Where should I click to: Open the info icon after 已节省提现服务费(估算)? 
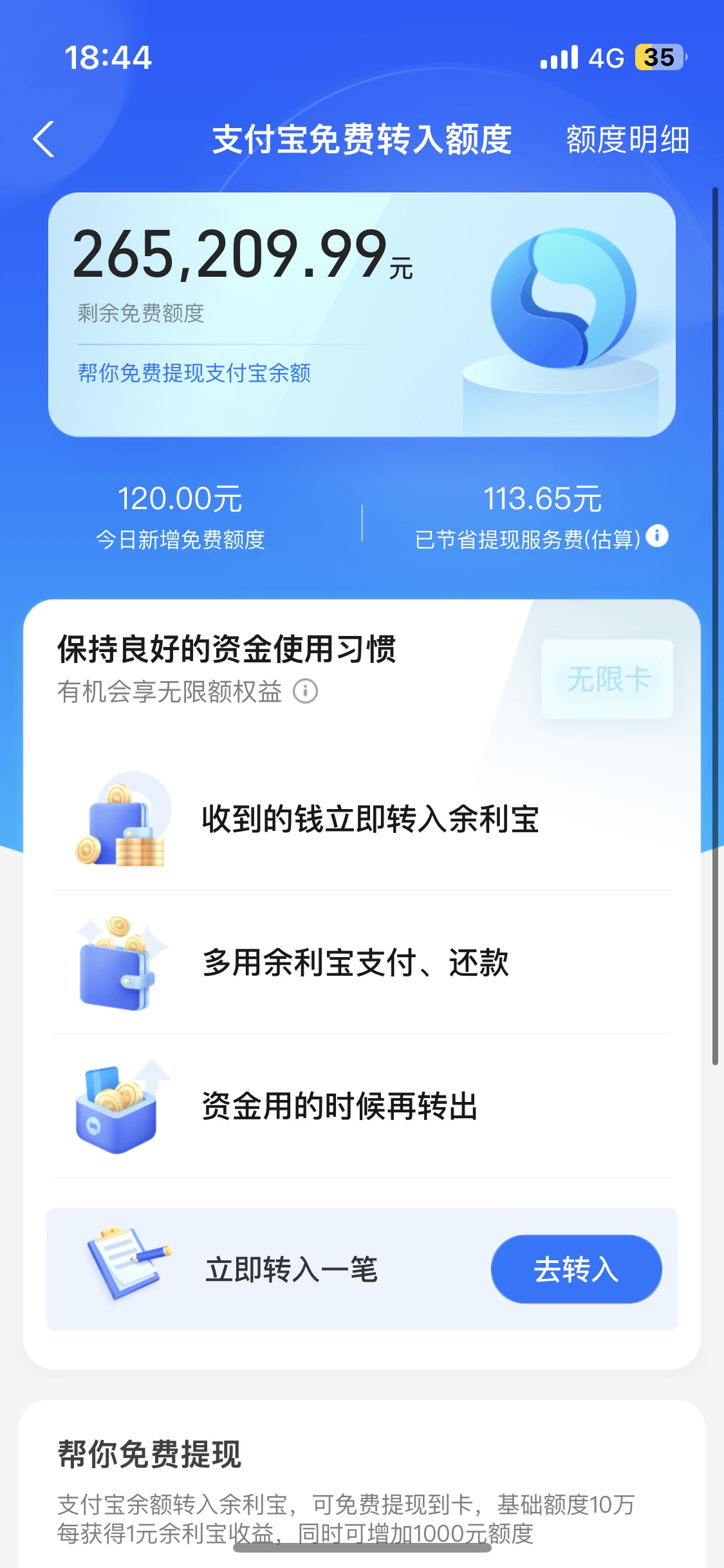point(658,536)
